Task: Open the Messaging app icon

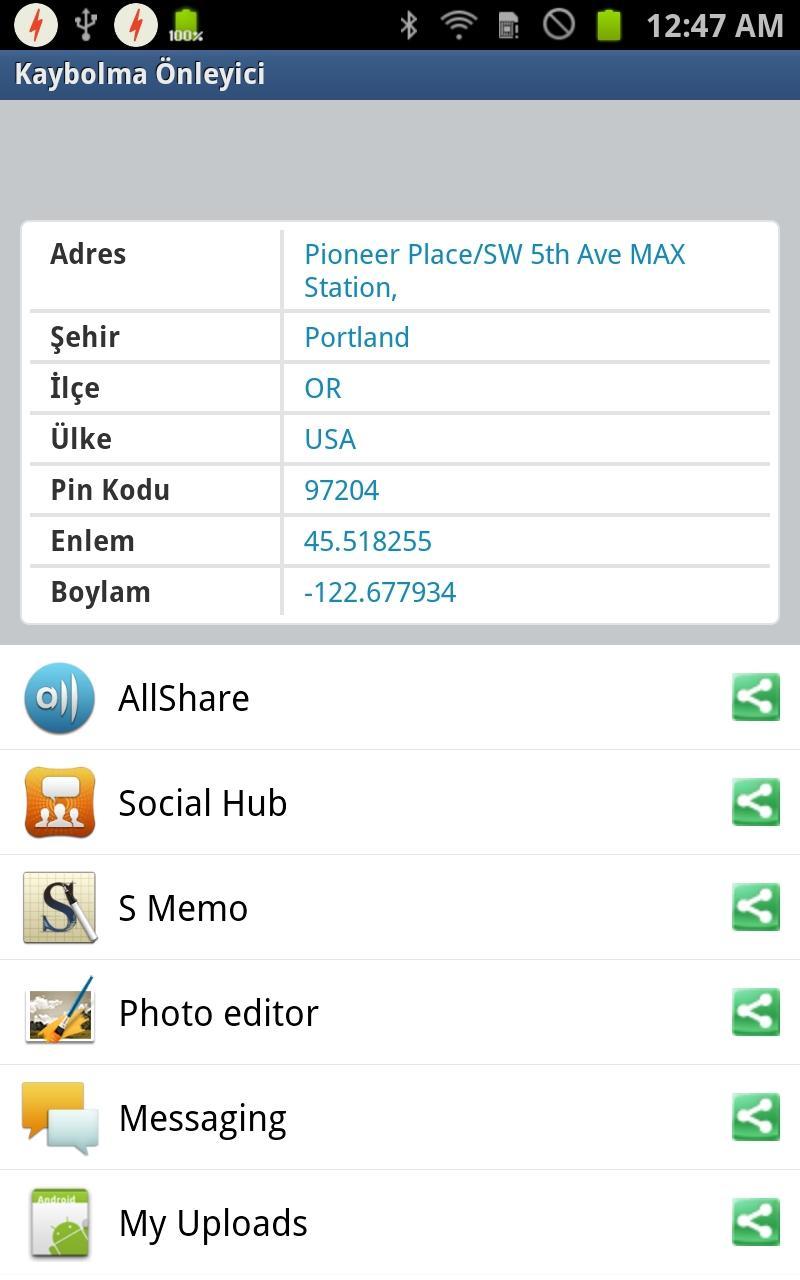Action: [60, 1117]
